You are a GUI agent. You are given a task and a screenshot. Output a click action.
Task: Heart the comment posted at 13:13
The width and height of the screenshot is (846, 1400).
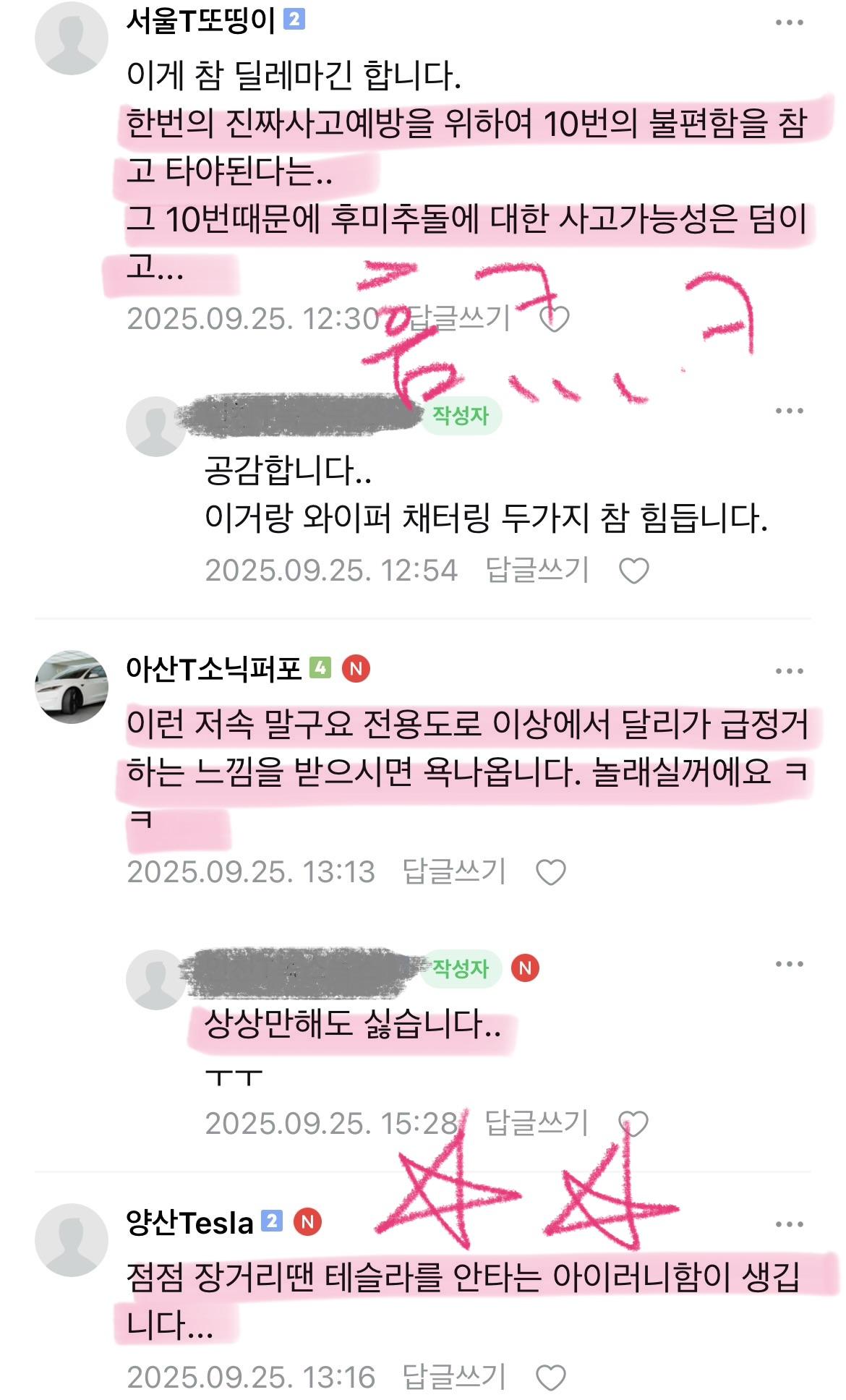click(x=550, y=873)
